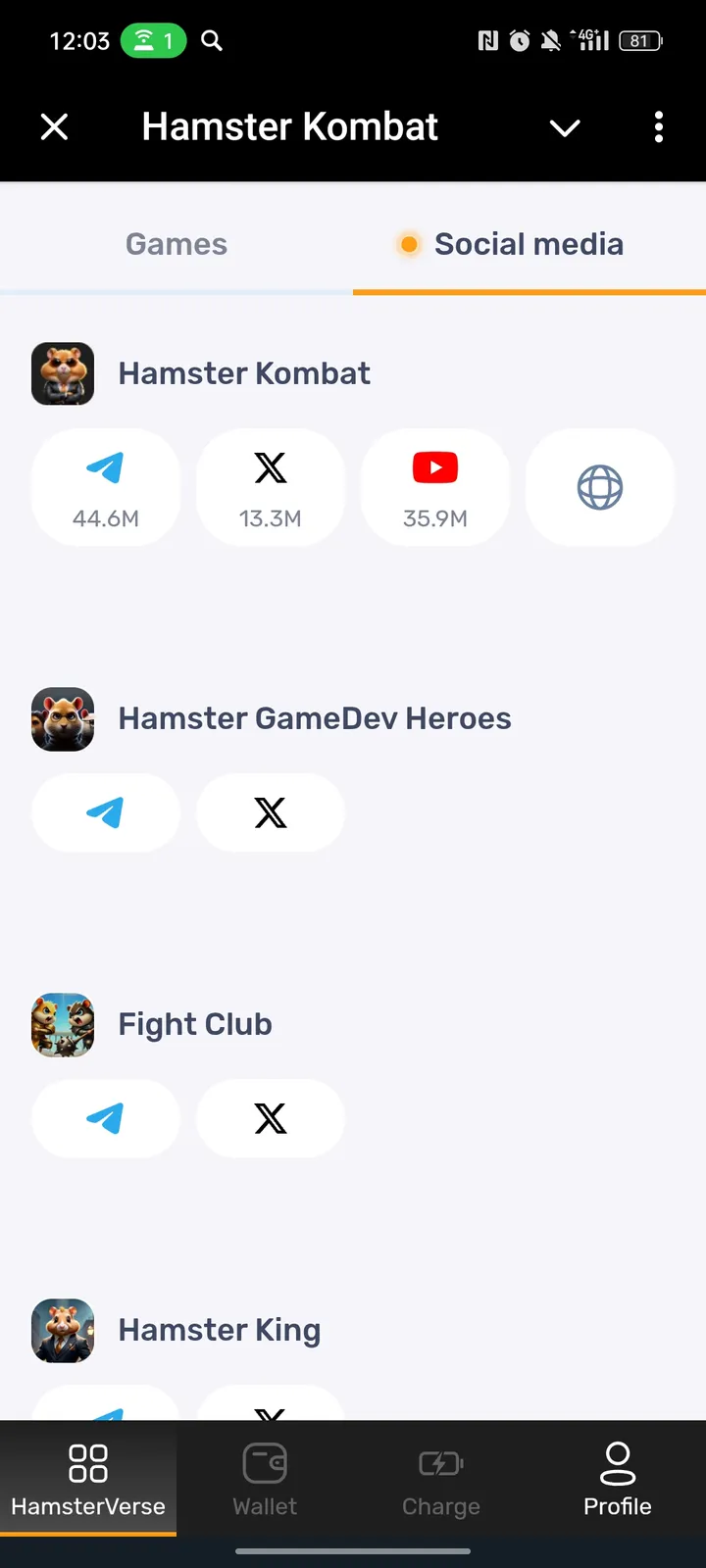Viewport: 706px width, 1568px height.
Task: Expand the Hamster Kombat title dropdown chevron
Action: tap(565, 127)
